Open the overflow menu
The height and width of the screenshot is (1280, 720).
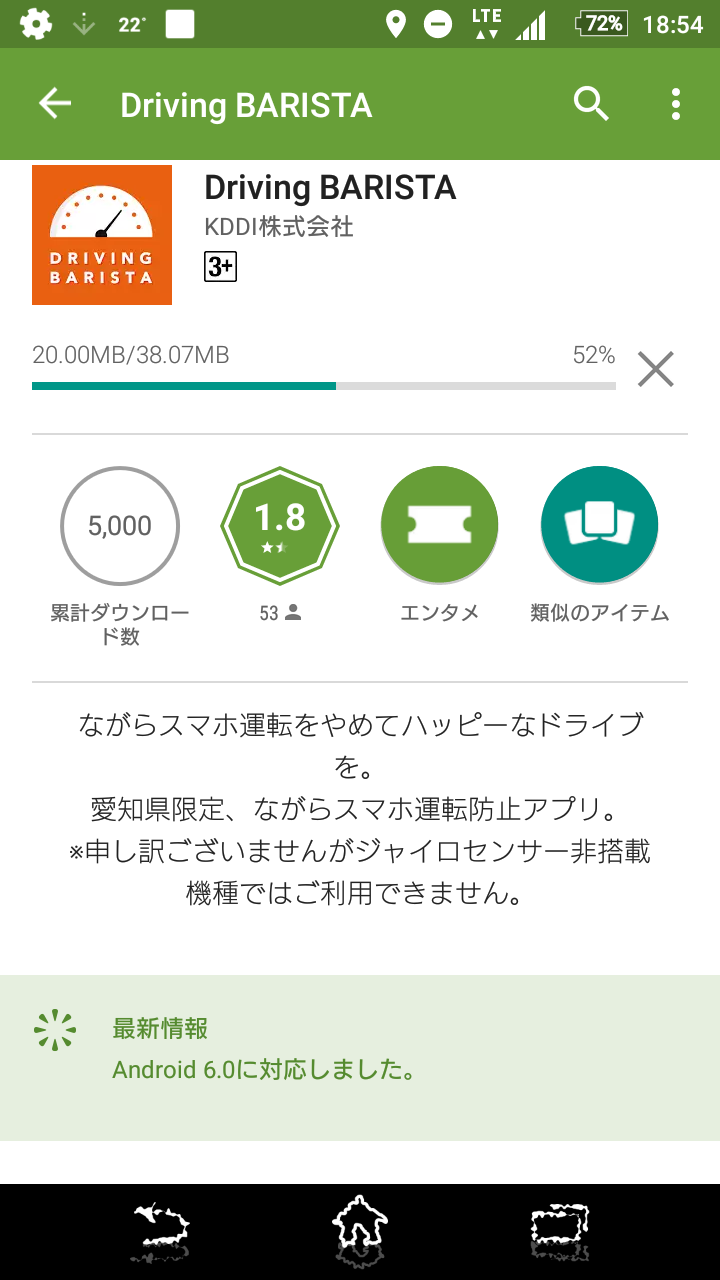point(676,104)
